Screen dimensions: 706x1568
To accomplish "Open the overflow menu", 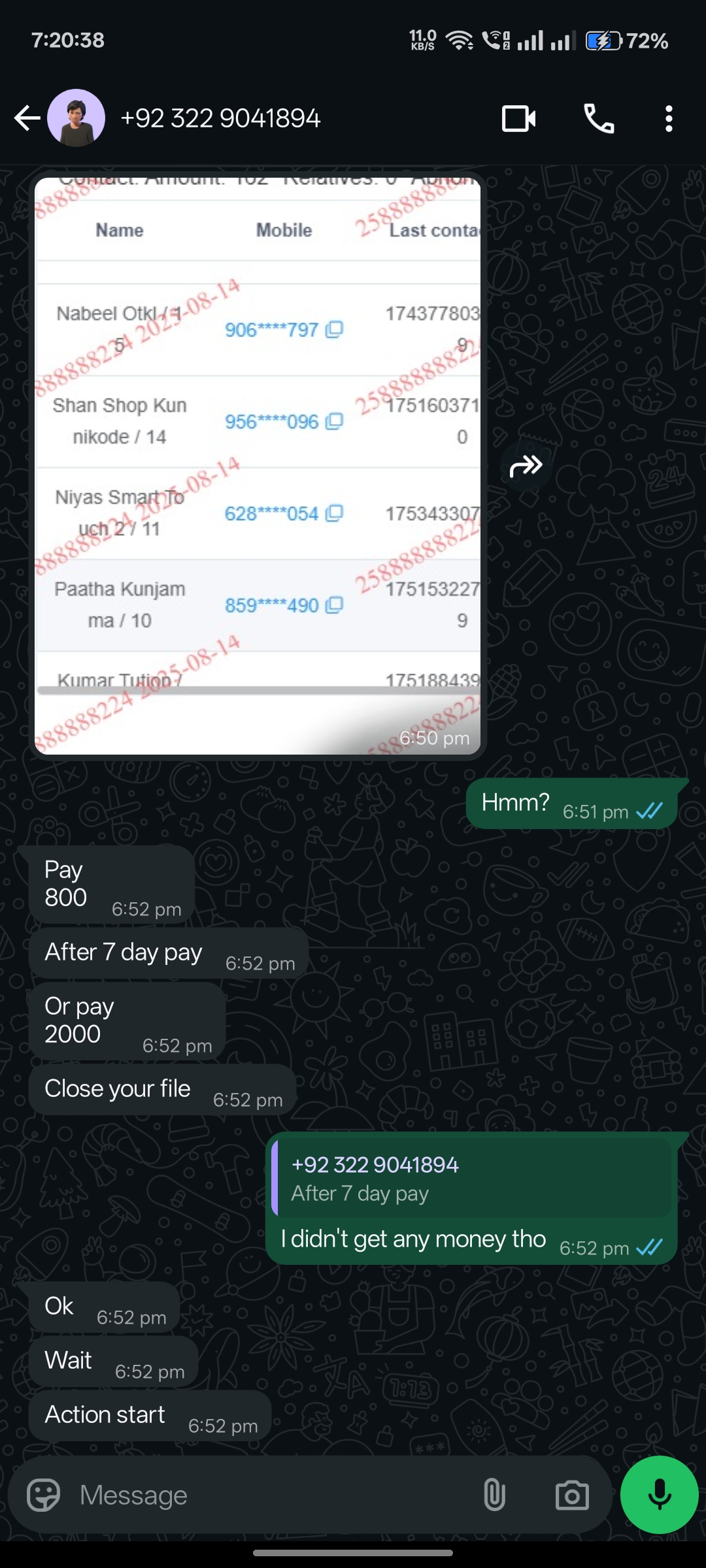I will click(x=668, y=118).
